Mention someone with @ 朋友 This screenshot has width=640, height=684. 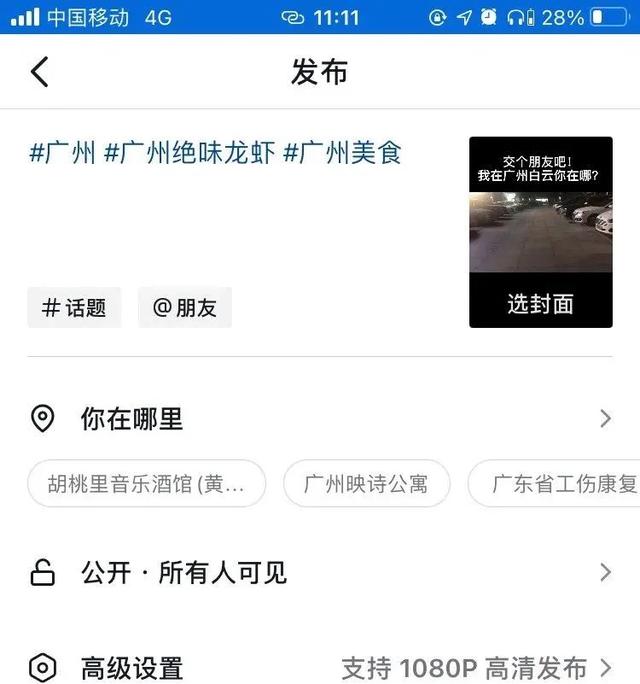point(185,308)
